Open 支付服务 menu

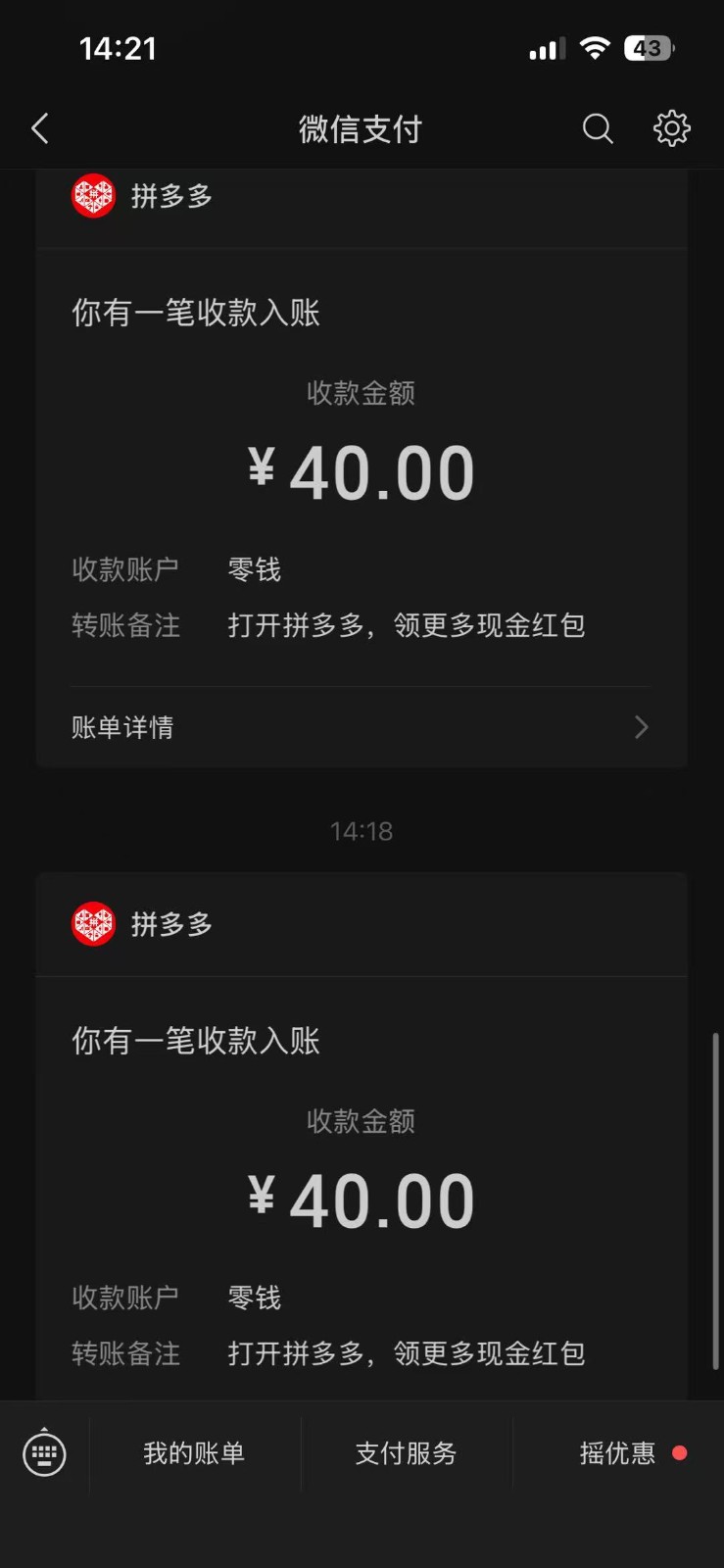pos(406,1453)
